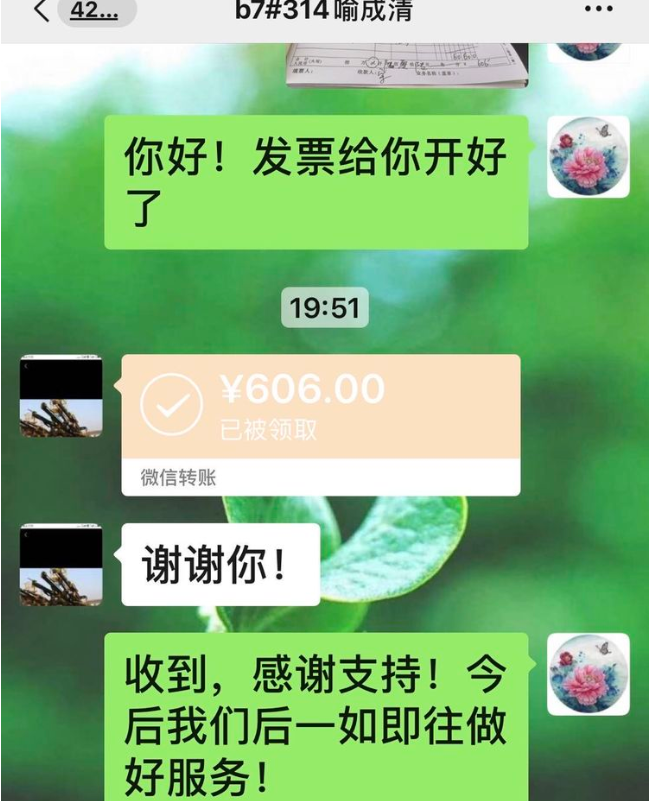Image resolution: width=649 pixels, height=801 pixels.
Task: View the invoice photo message
Action: (406, 64)
